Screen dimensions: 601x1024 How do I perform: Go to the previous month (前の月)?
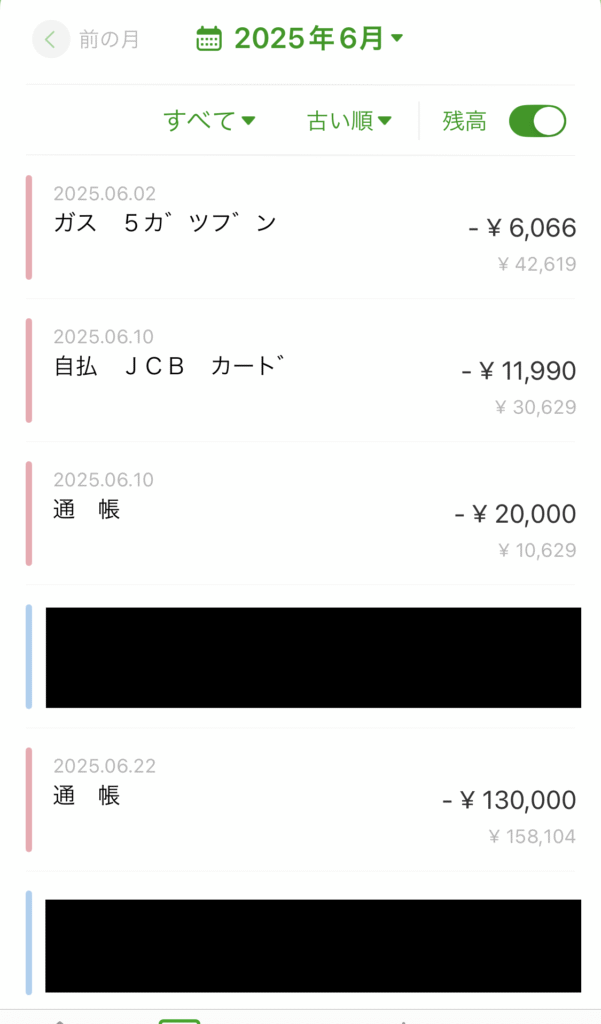pos(86,39)
